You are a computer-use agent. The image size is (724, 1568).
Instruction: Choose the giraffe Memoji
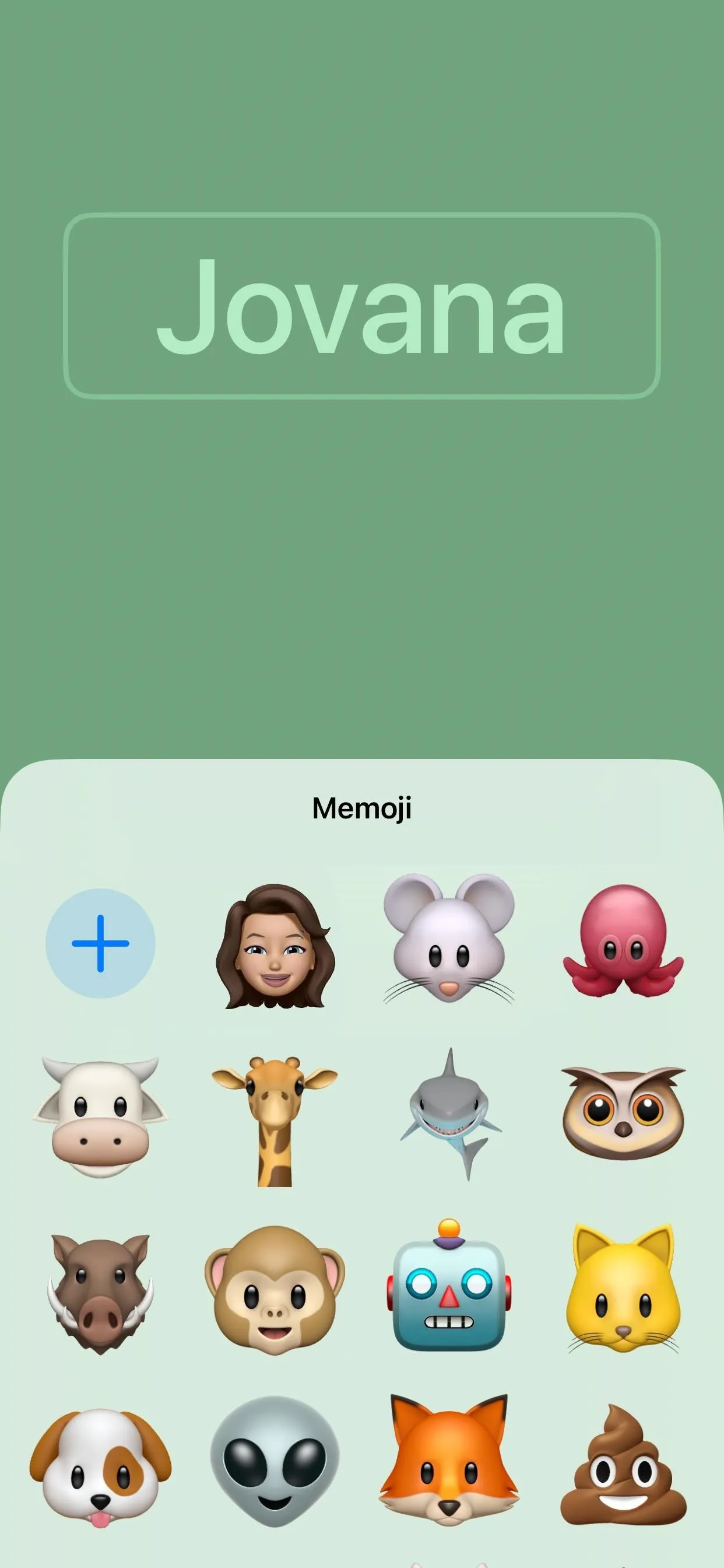click(x=275, y=1121)
